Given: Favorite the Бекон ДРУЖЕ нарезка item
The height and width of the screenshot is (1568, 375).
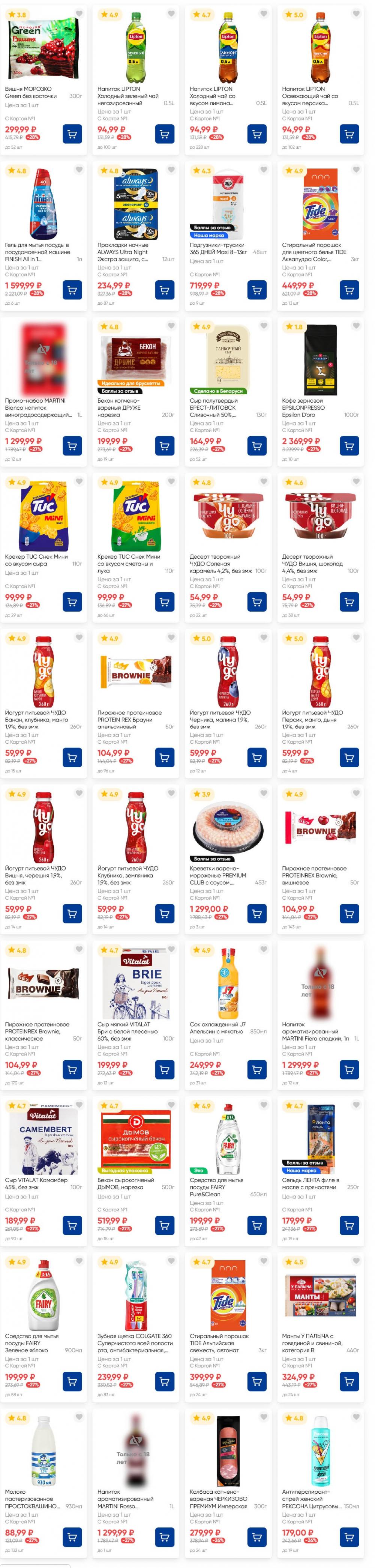Looking at the screenshot, I should 171,326.
